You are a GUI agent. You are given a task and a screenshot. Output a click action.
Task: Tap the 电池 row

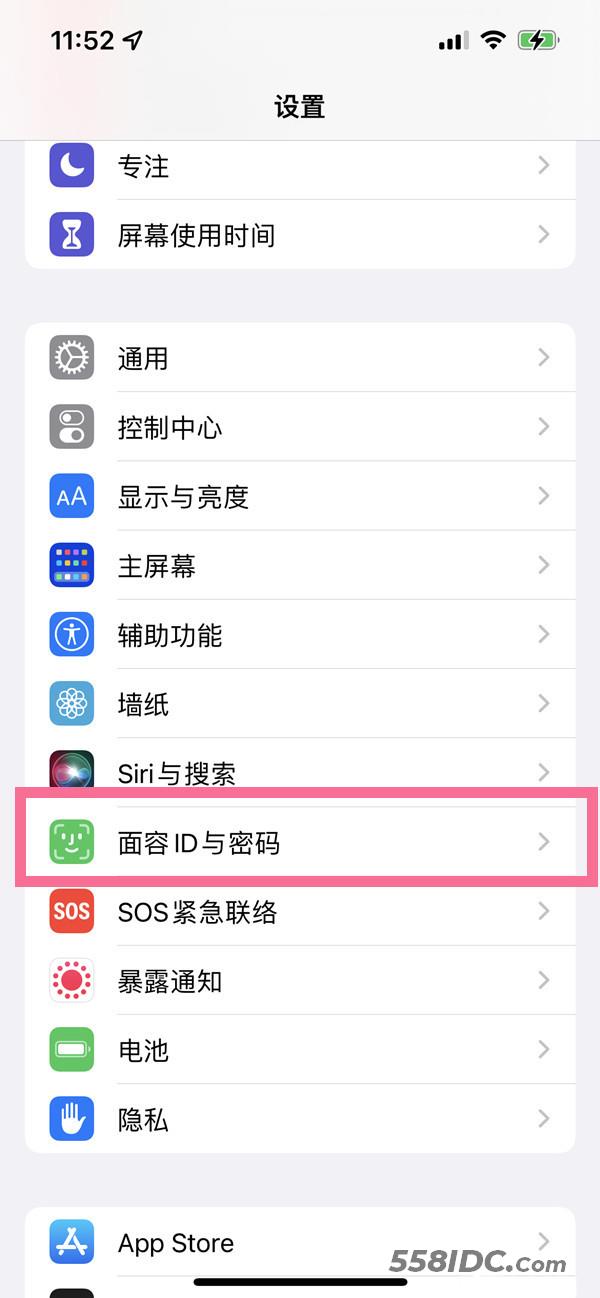coord(300,1050)
